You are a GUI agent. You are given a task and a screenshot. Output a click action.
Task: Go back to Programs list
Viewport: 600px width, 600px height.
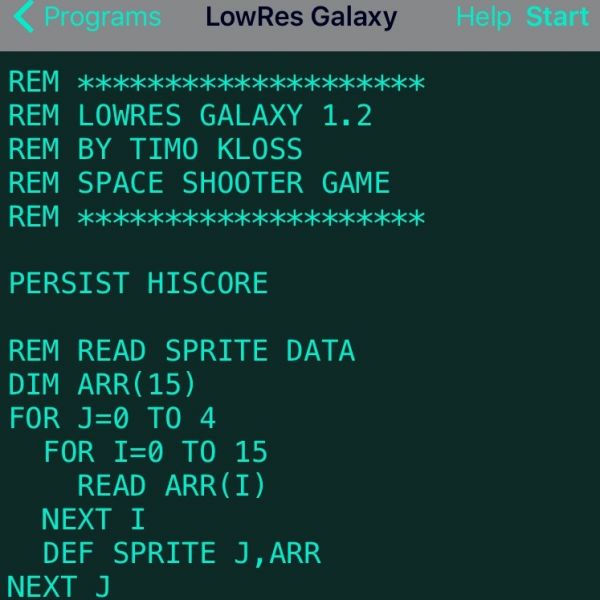point(88,18)
